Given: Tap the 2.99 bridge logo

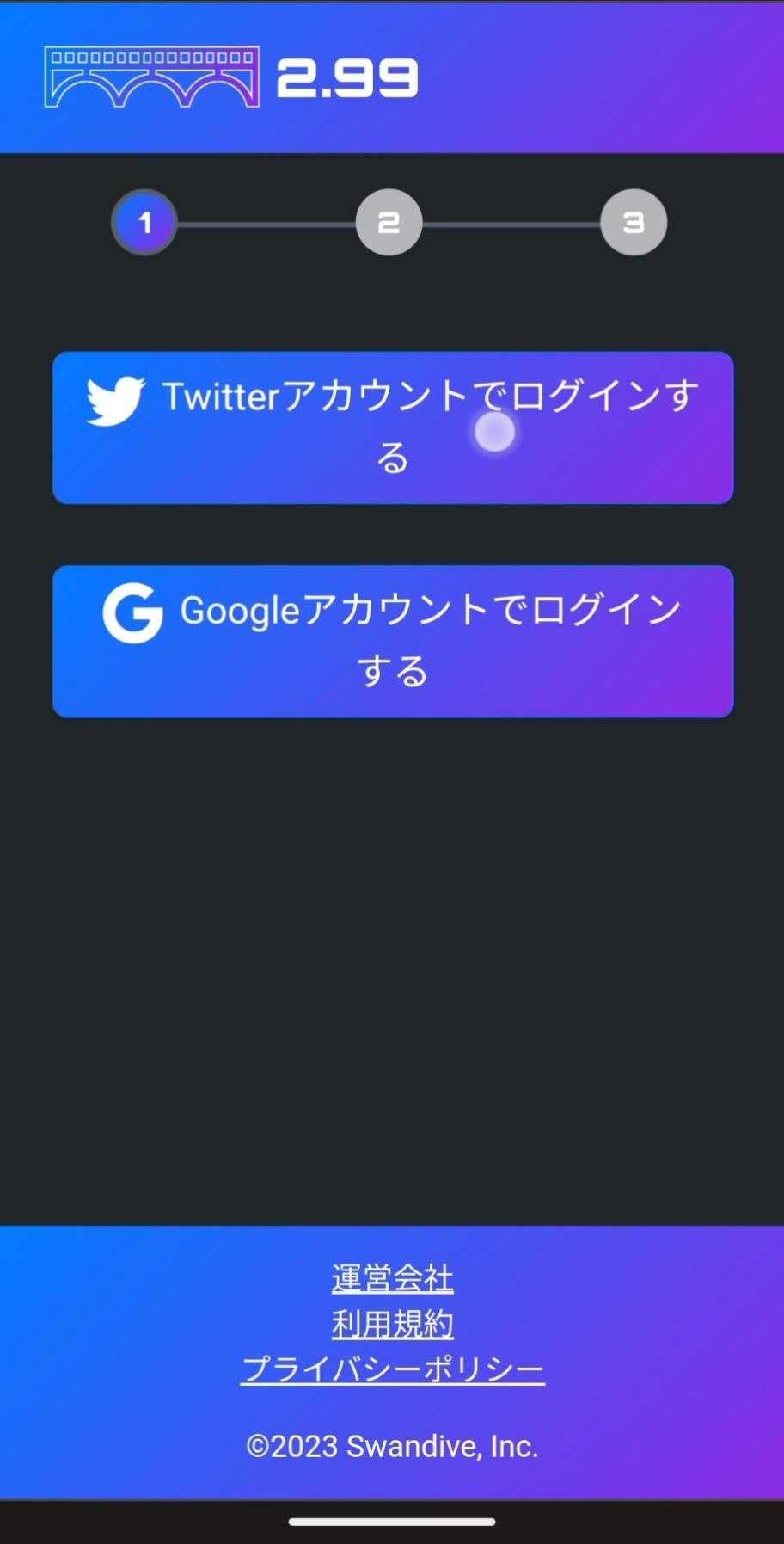Looking at the screenshot, I should coord(230,77).
